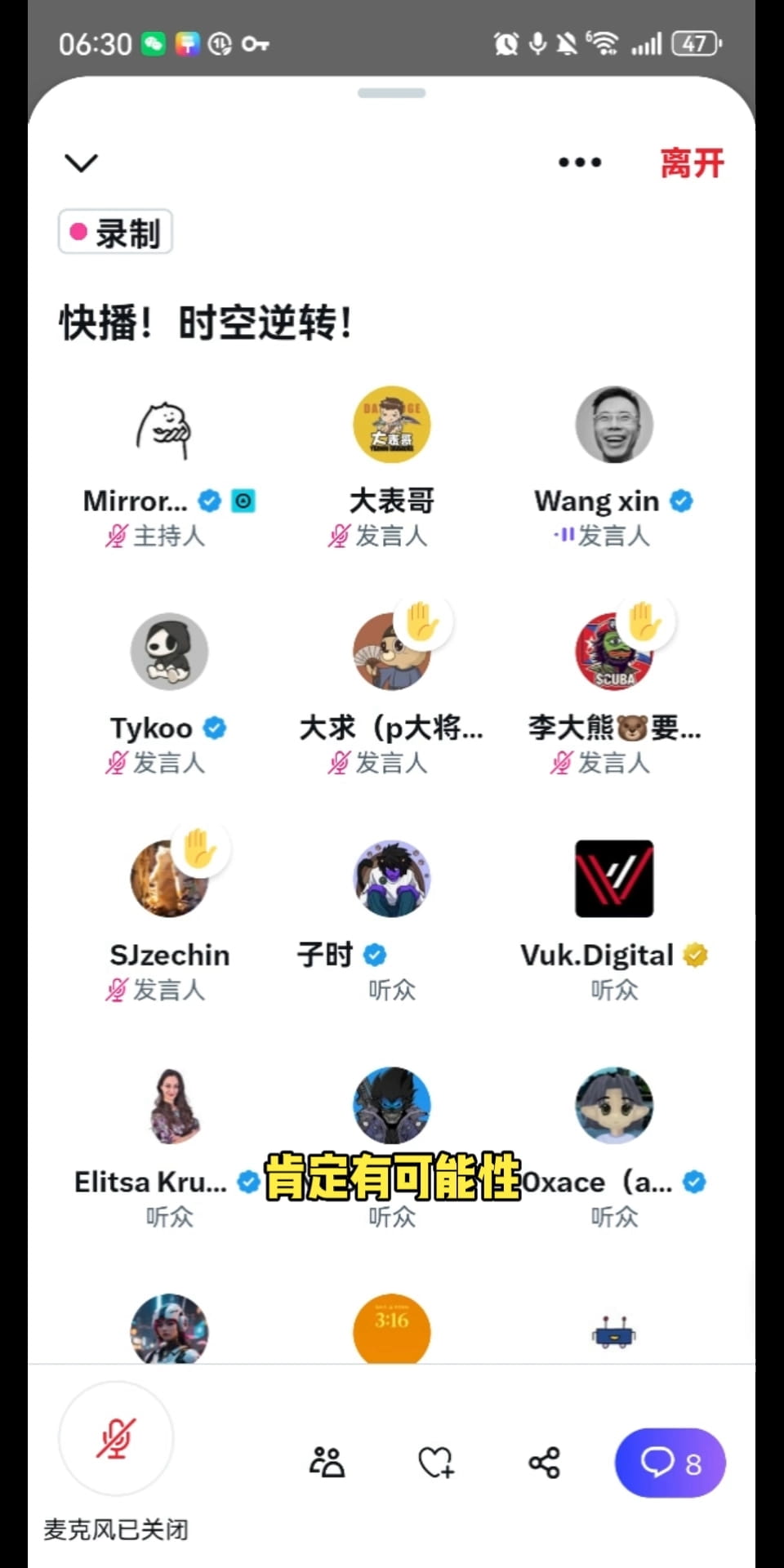View Elitsa Kru...'s profile
This screenshot has width=784, height=1568.
coord(169,1106)
